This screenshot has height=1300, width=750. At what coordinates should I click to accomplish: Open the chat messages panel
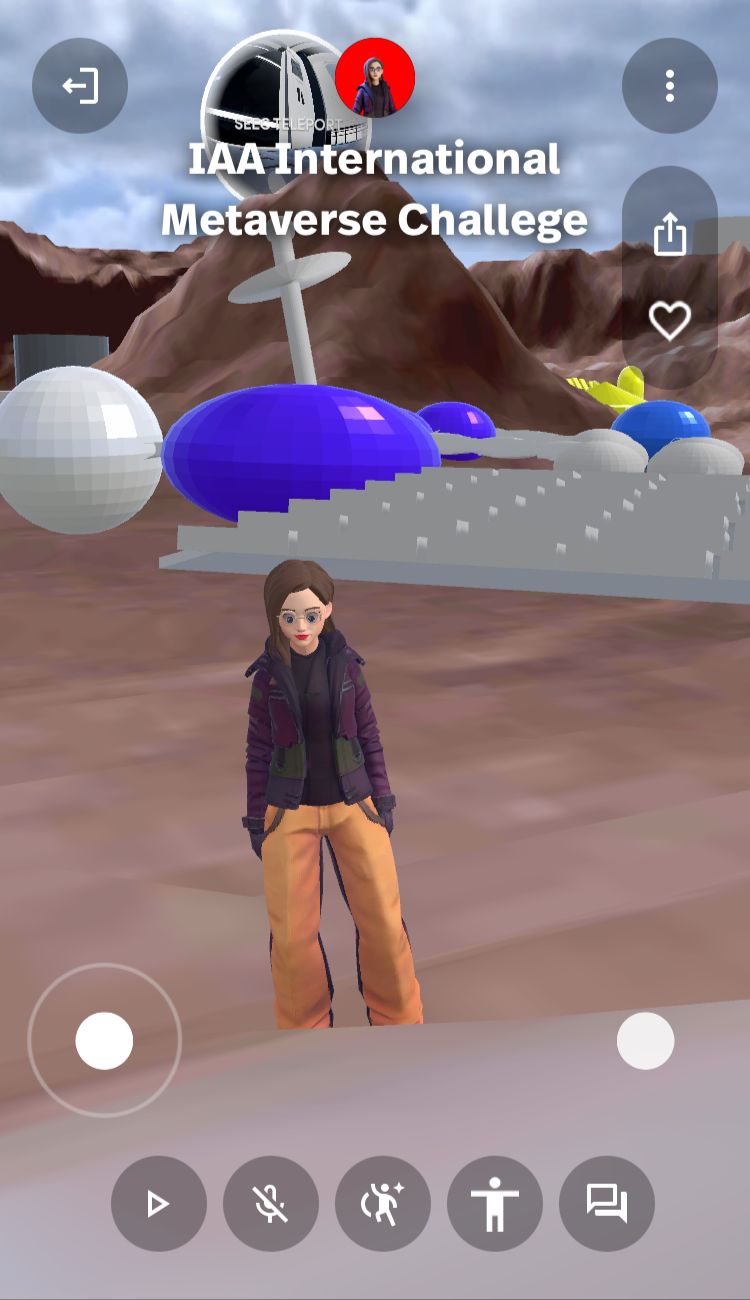[x=606, y=1204]
